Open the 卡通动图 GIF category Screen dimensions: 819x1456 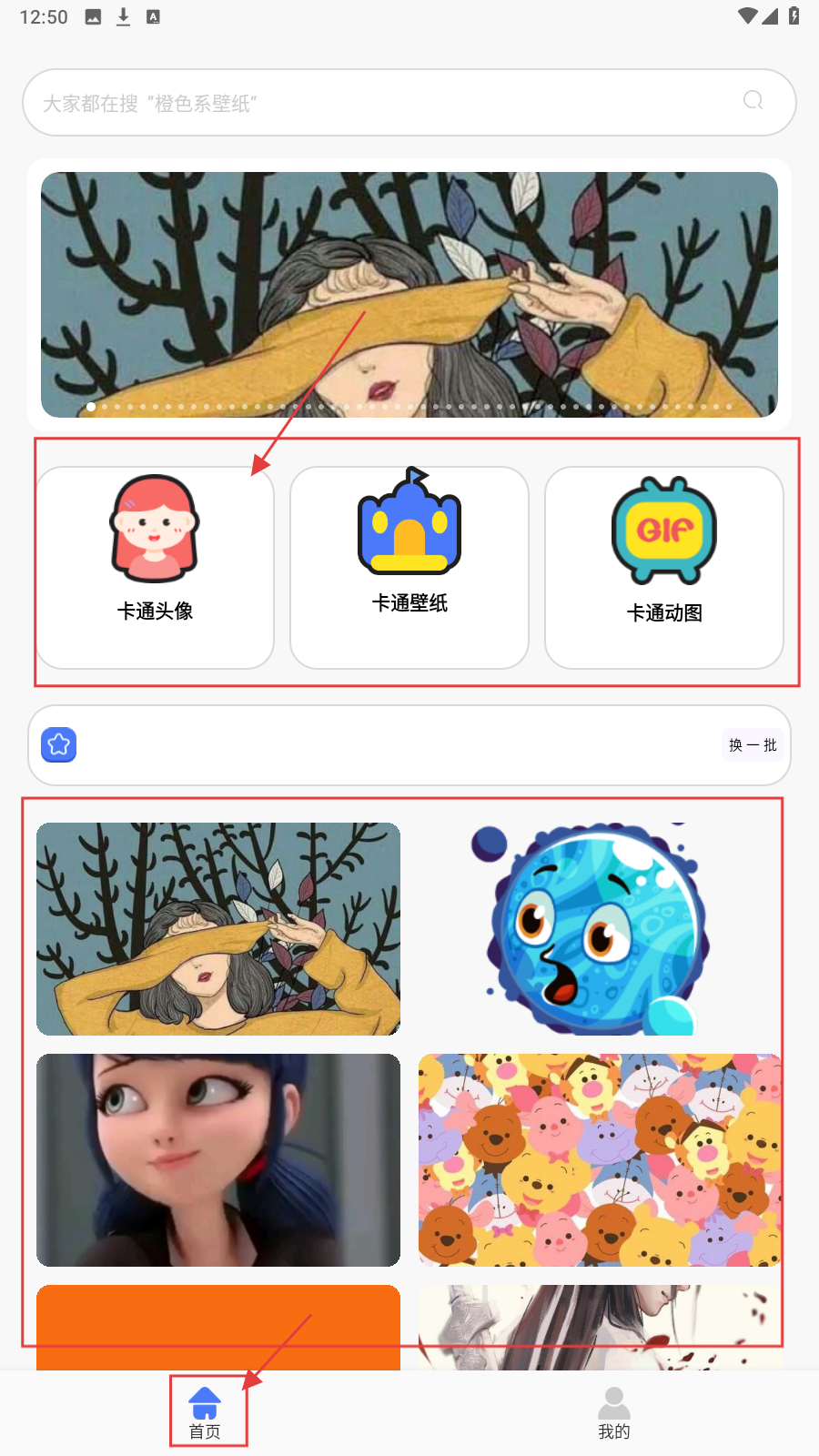tap(664, 567)
